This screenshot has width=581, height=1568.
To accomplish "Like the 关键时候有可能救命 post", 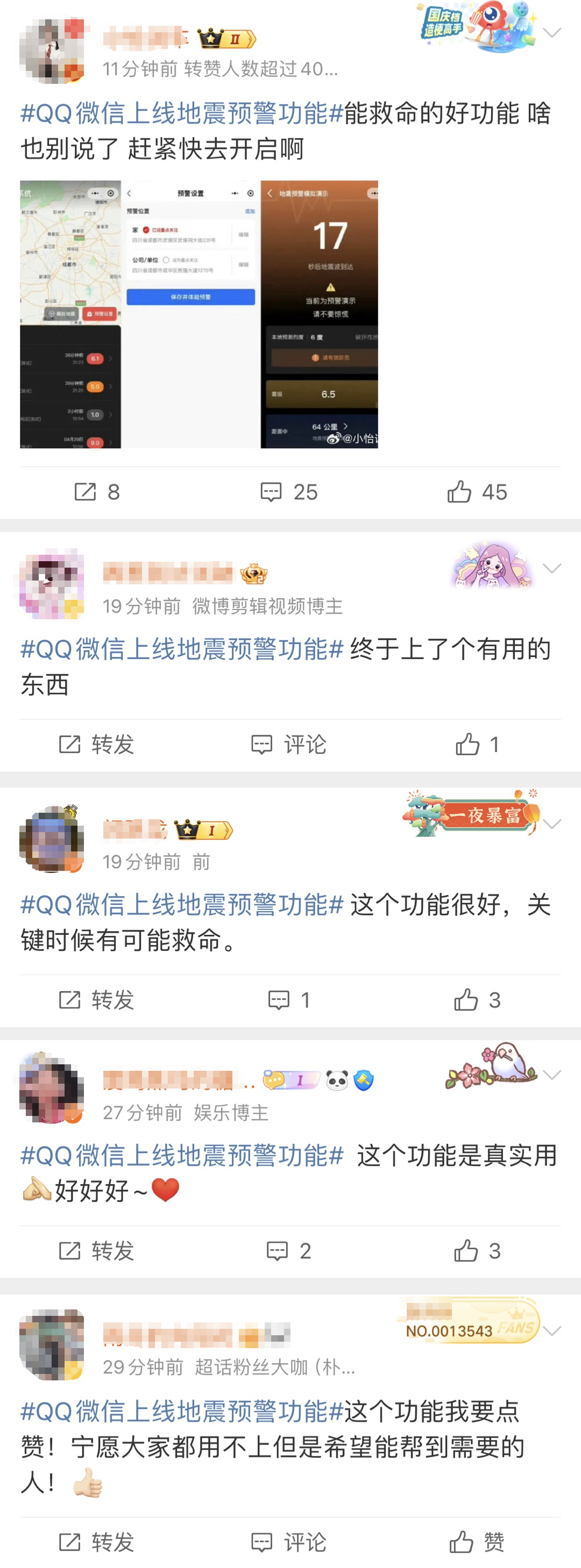I will tap(477, 1000).
